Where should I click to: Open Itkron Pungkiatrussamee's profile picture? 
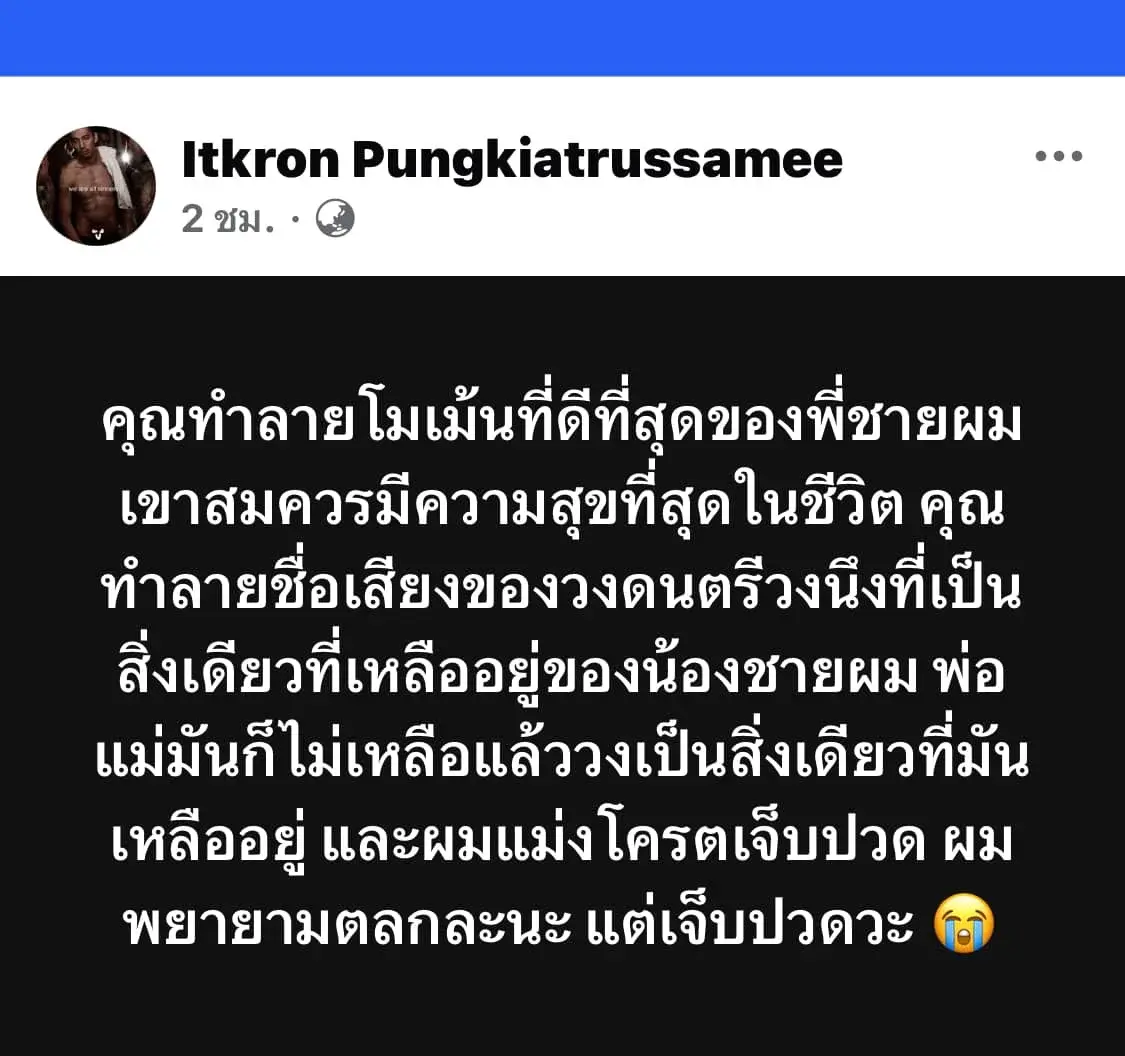pos(96,186)
